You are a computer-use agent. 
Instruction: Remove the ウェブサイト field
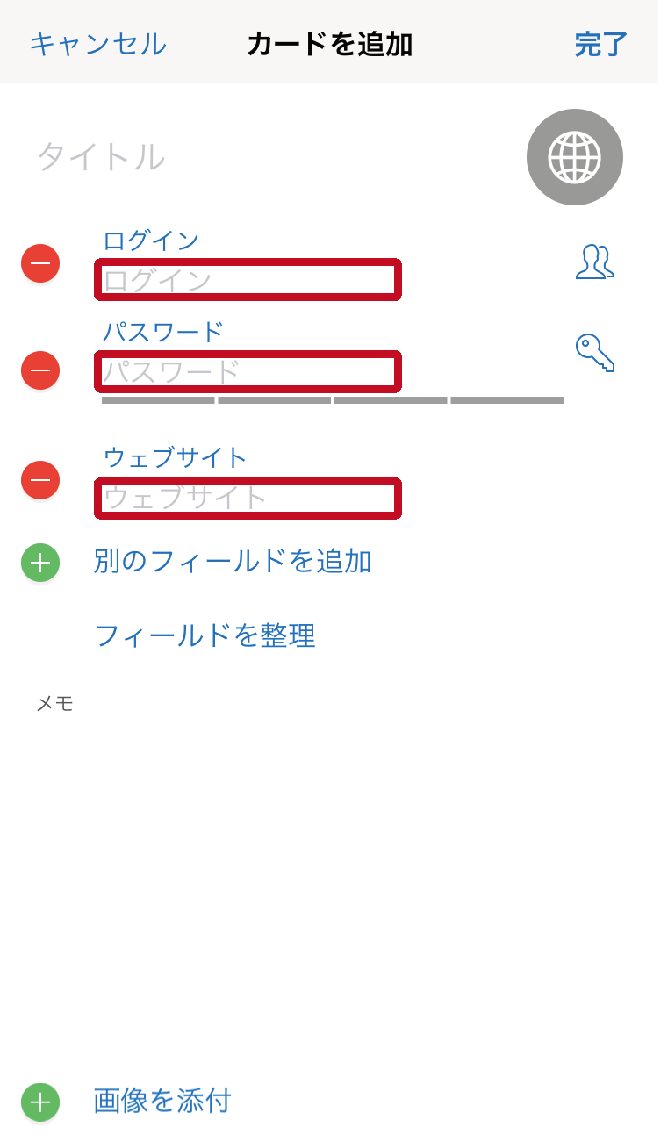tap(40, 480)
